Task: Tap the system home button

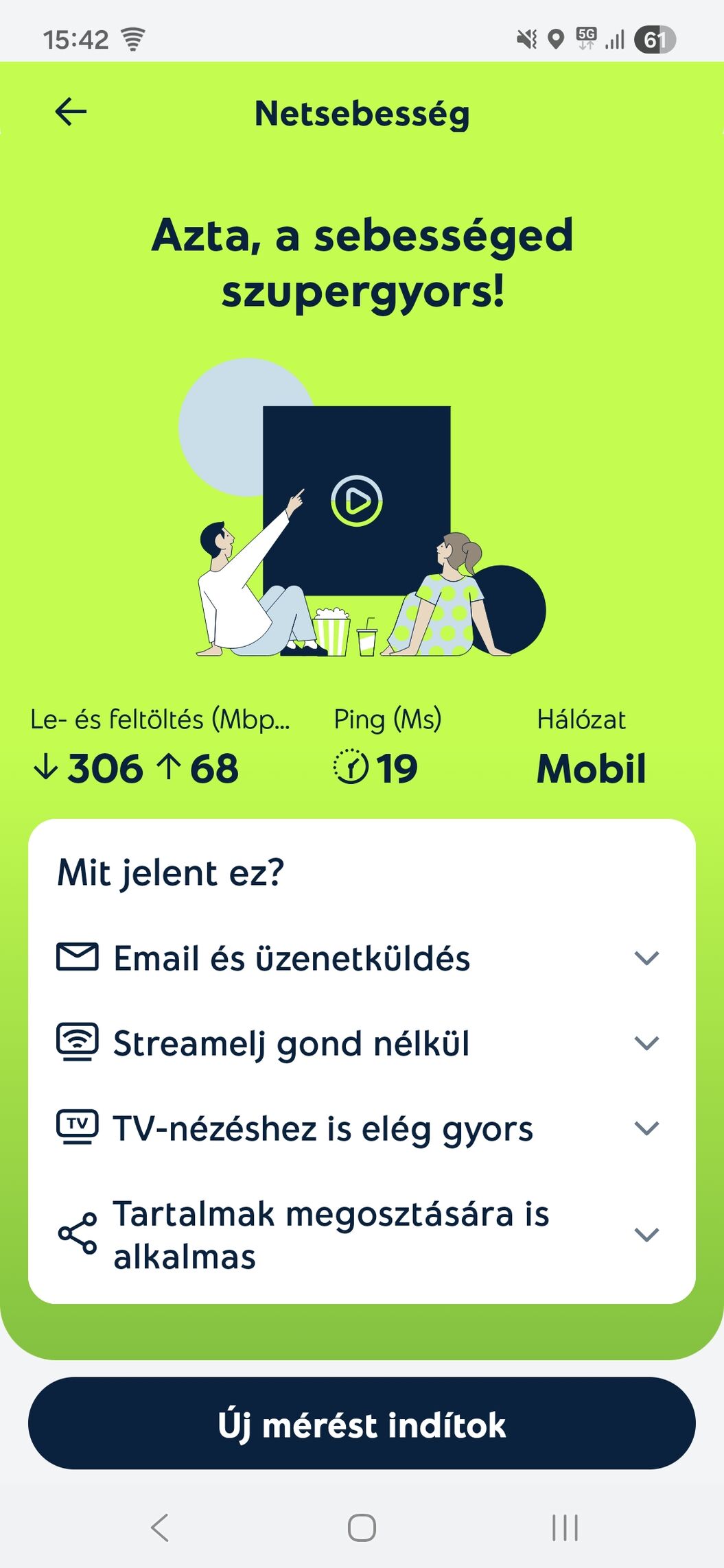Action: 362,1528
